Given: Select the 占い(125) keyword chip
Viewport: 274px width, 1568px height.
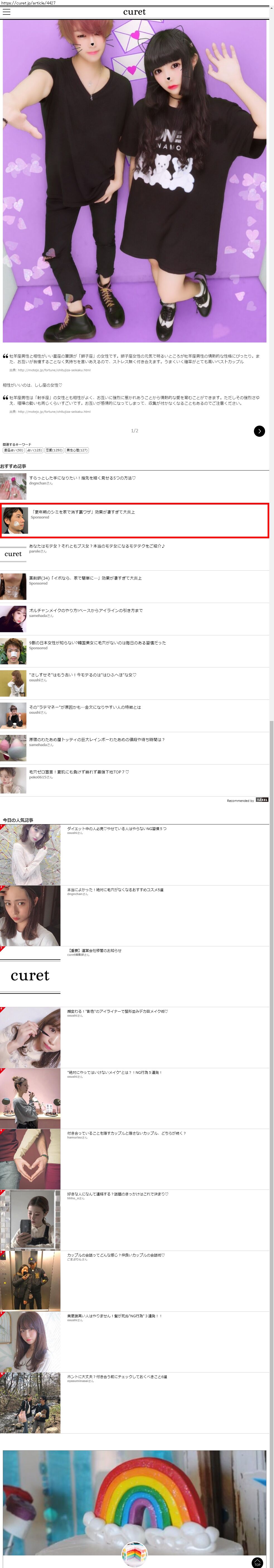Looking at the screenshot, I should coord(34,450).
